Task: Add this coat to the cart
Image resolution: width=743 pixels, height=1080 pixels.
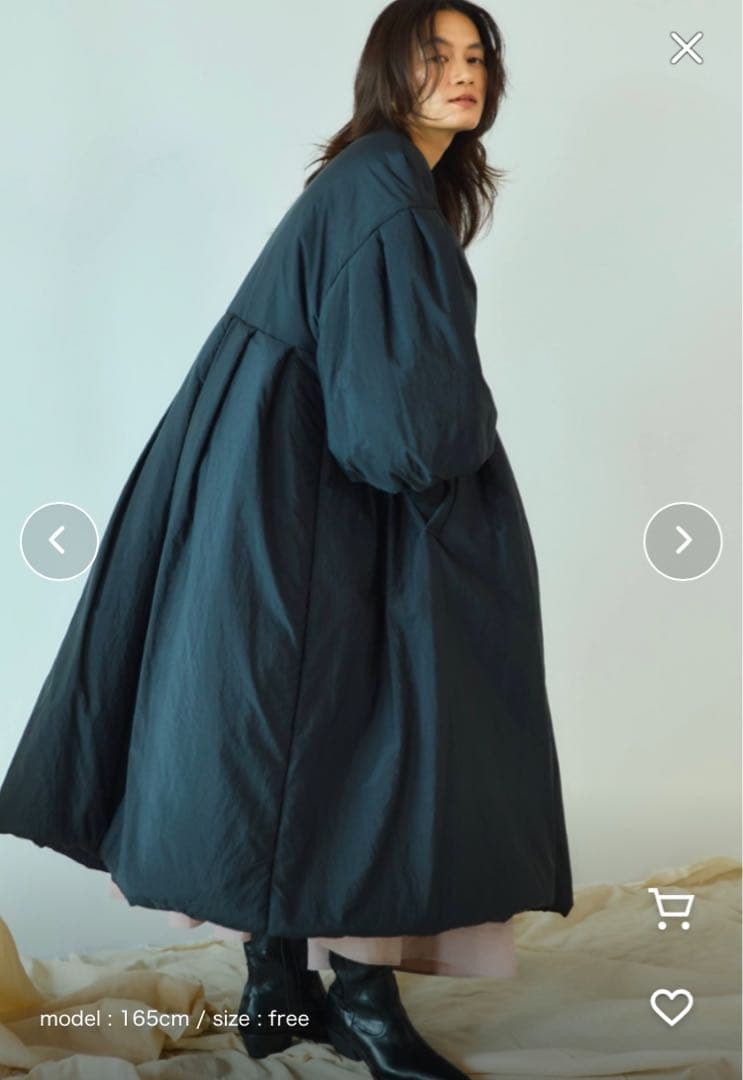Action: coord(671,908)
